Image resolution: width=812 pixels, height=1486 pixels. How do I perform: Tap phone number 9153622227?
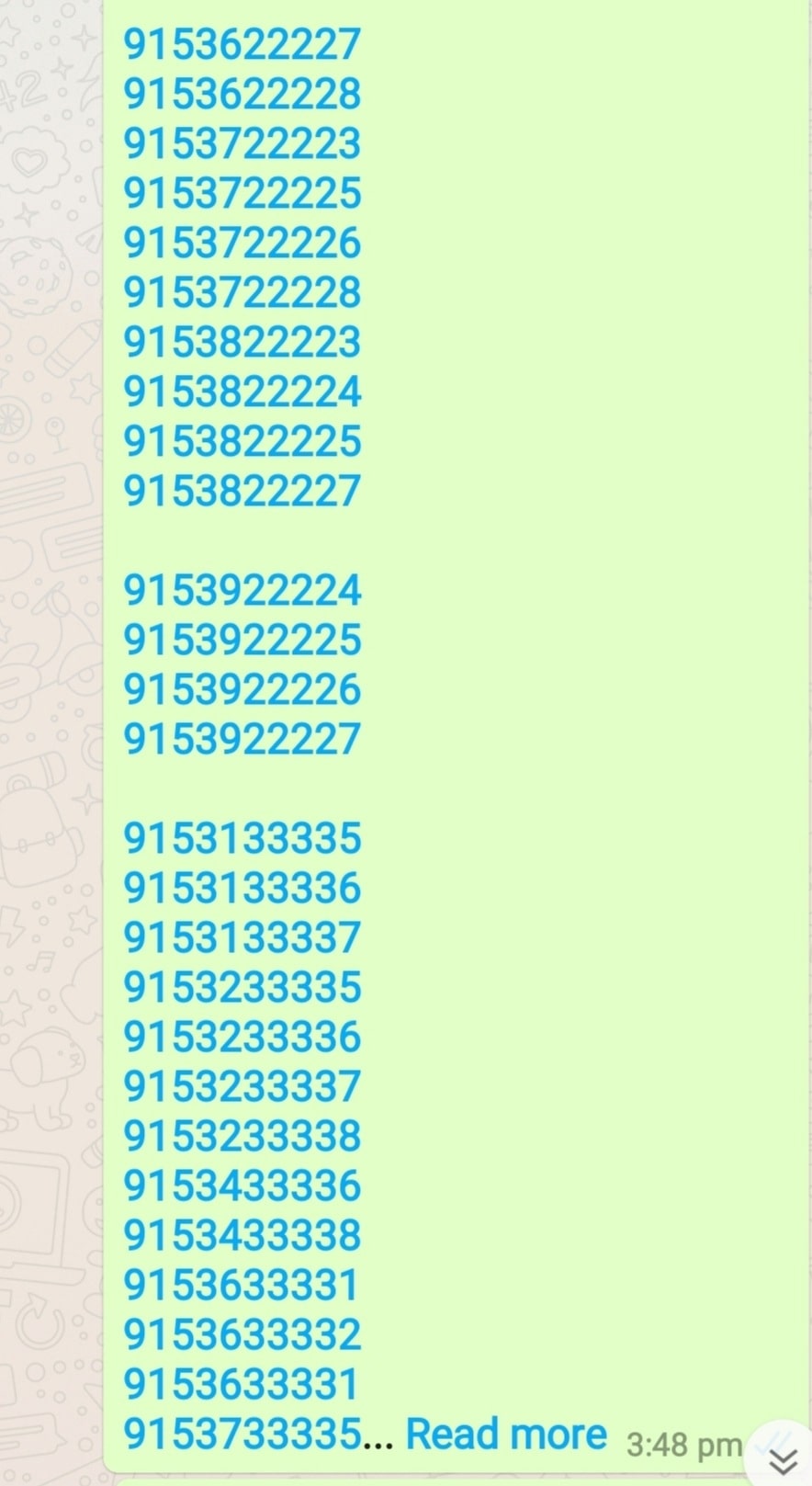[242, 45]
